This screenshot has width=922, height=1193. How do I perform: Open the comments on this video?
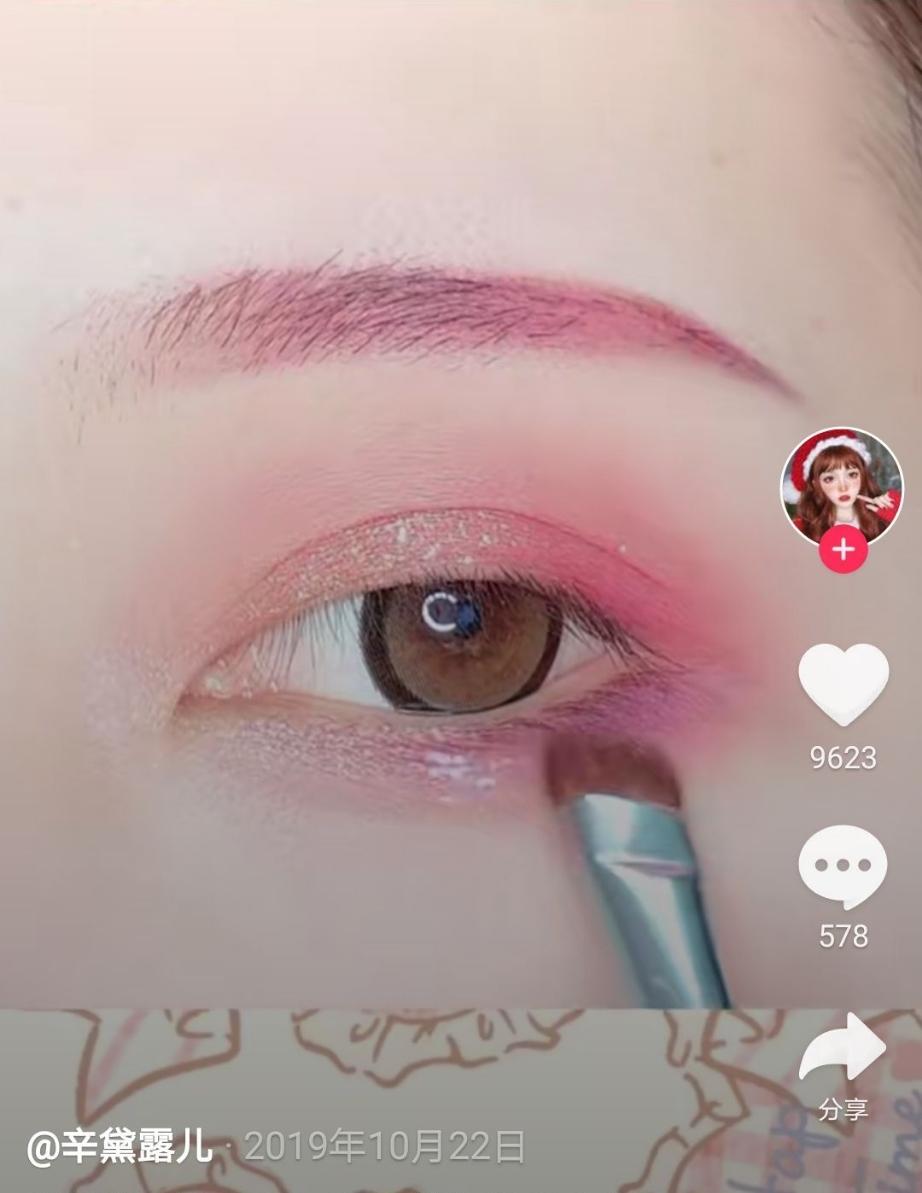(x=842, y=866)
